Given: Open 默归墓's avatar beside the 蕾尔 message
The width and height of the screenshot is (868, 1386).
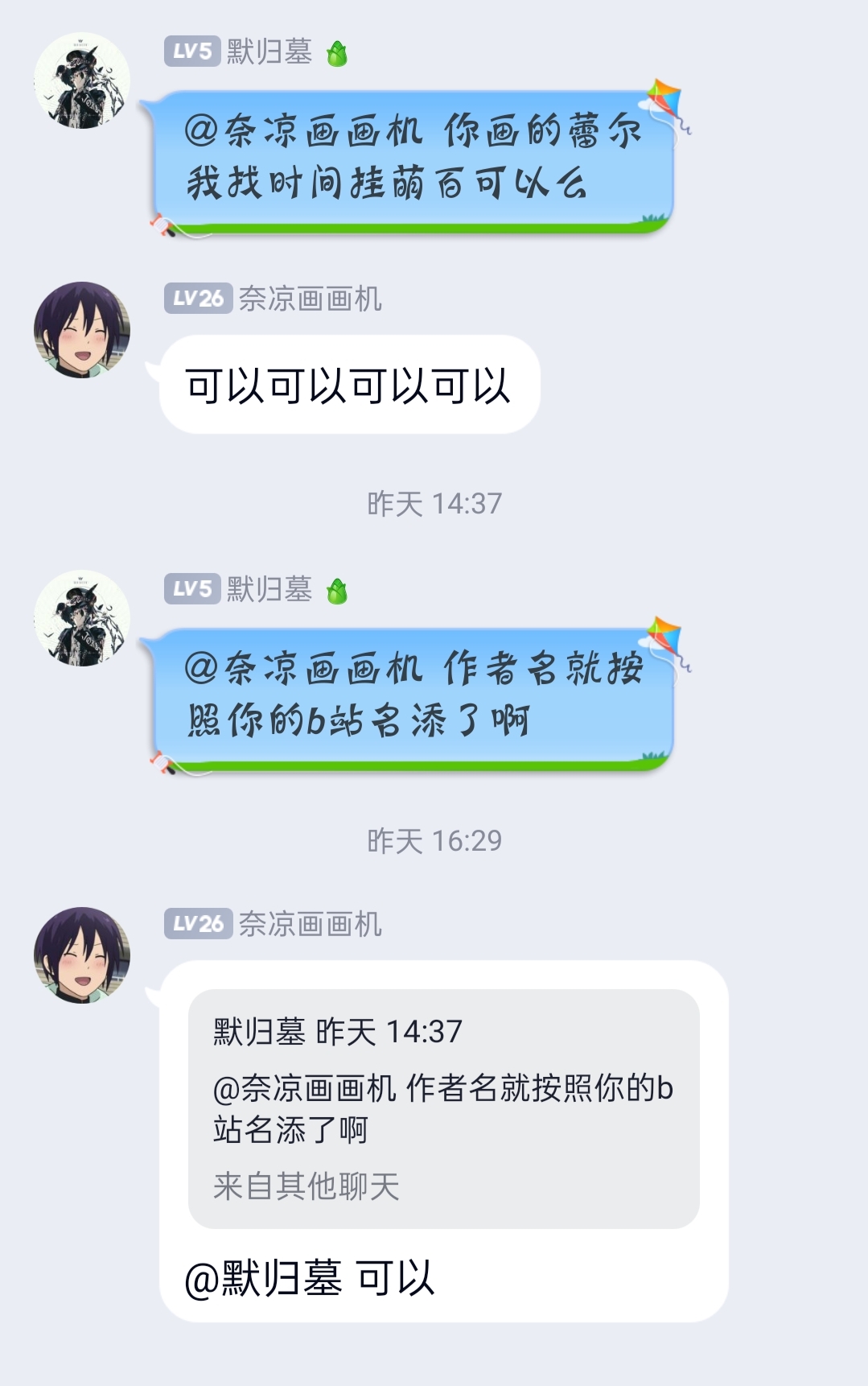Looking at the screenshot, I should pyautogui.click(x=82, y=80).
